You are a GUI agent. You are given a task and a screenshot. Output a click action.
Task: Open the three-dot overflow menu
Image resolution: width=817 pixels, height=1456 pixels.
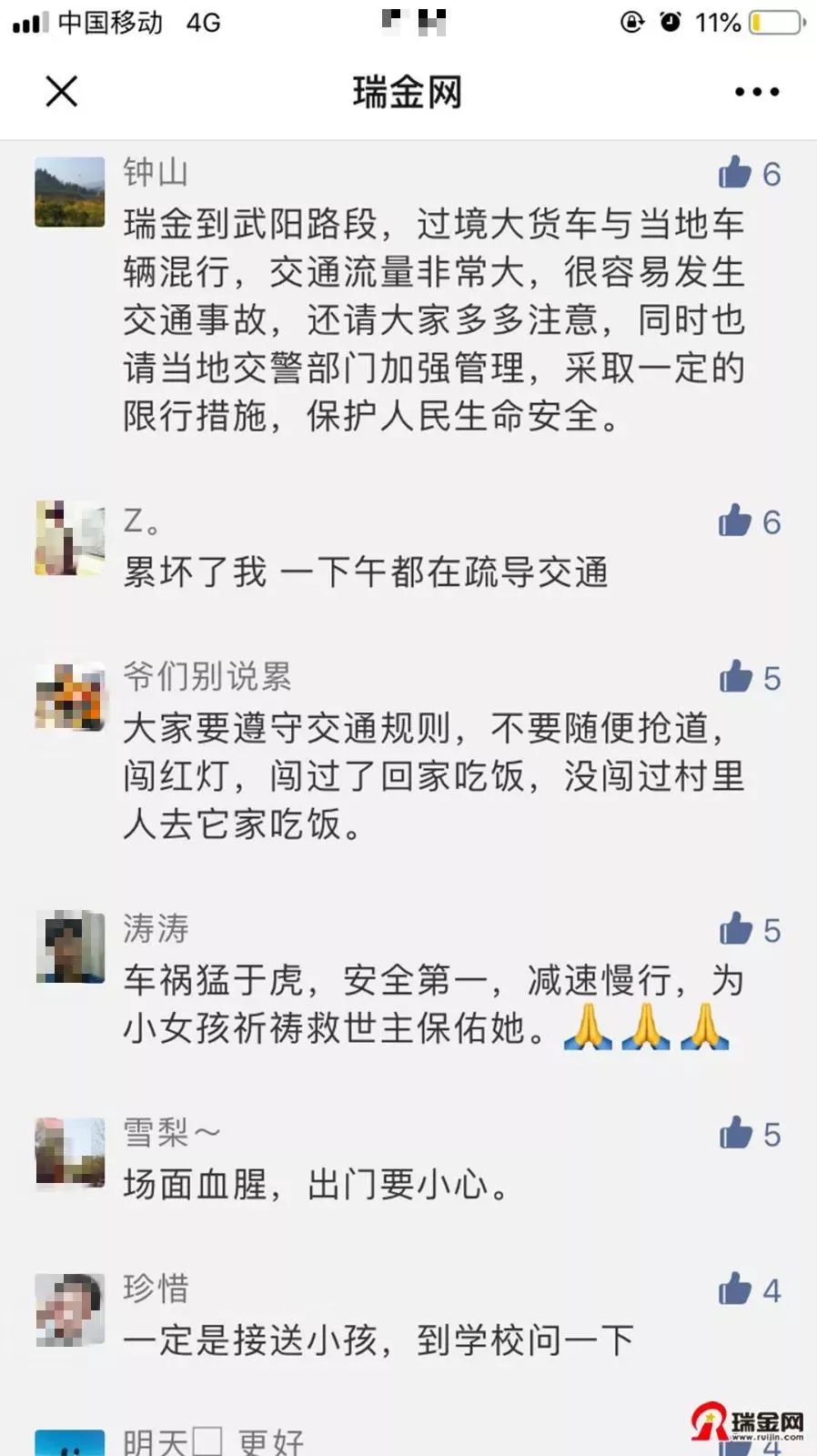[x=756, y=92]
